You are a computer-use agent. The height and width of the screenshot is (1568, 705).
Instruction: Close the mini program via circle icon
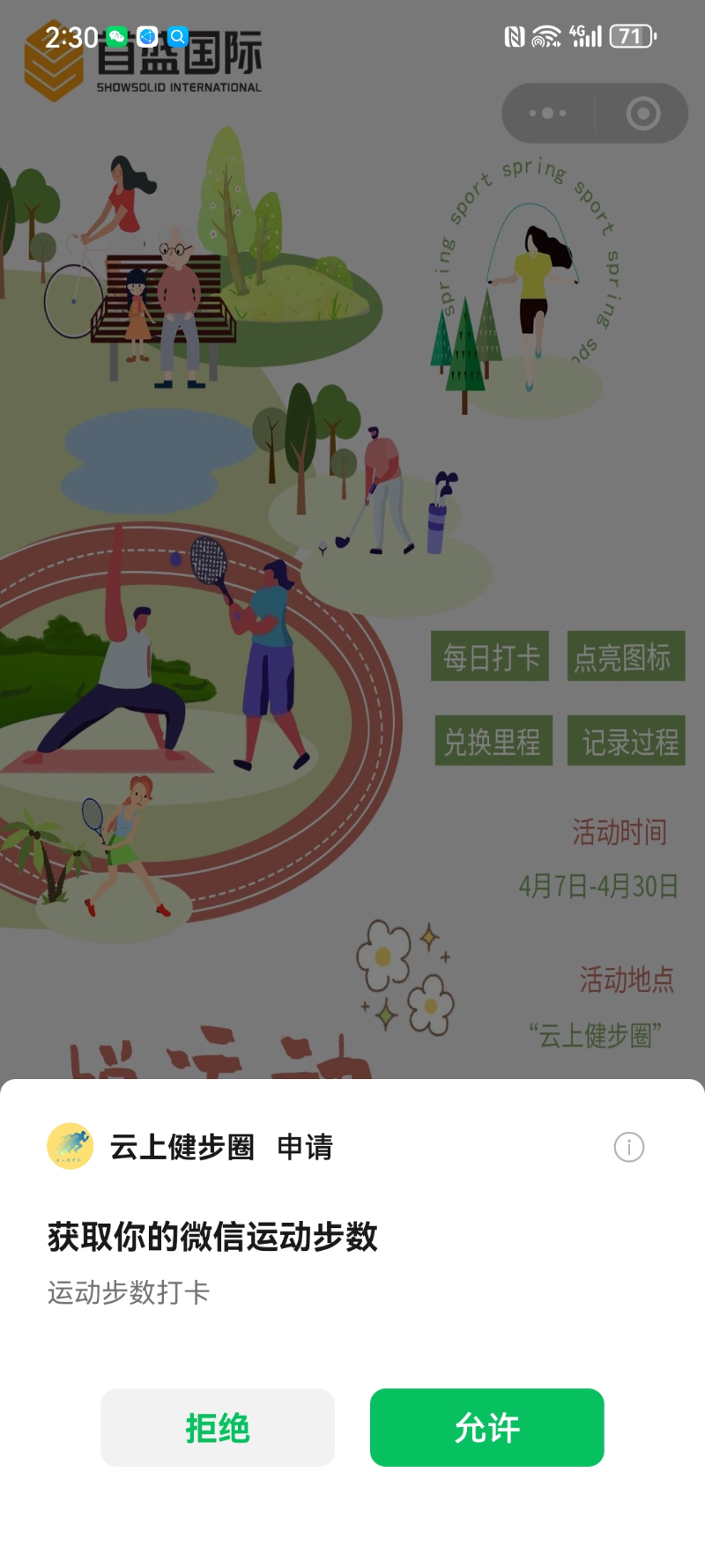tap(643, 113)
